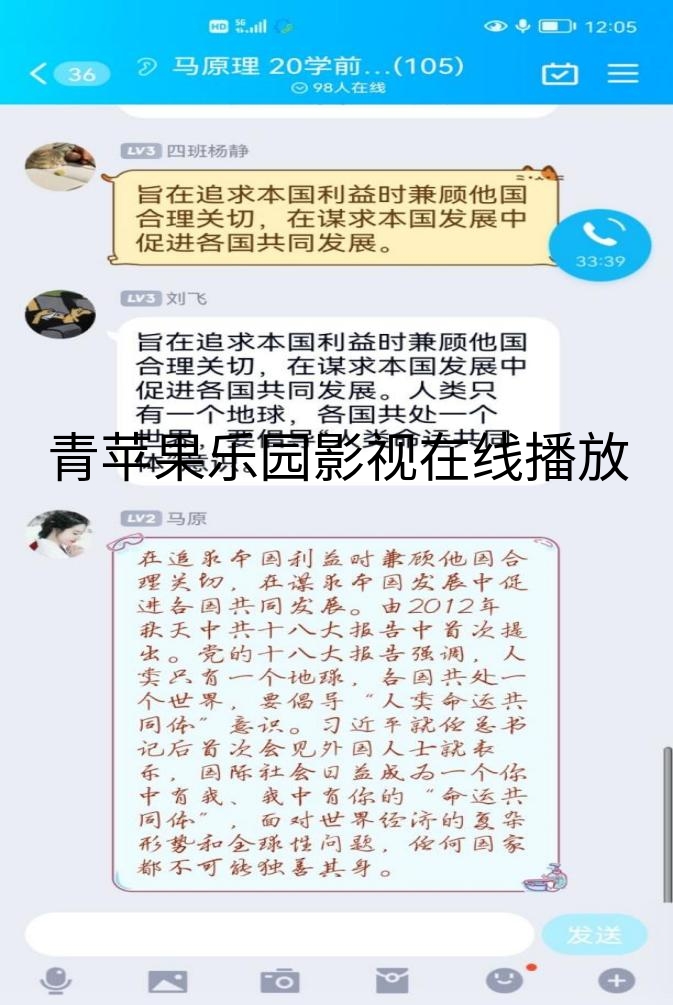The height and width of the screenshot is (1005, 673).
Task: Start voice input with the microphone icon
Action: click(56, 981)
